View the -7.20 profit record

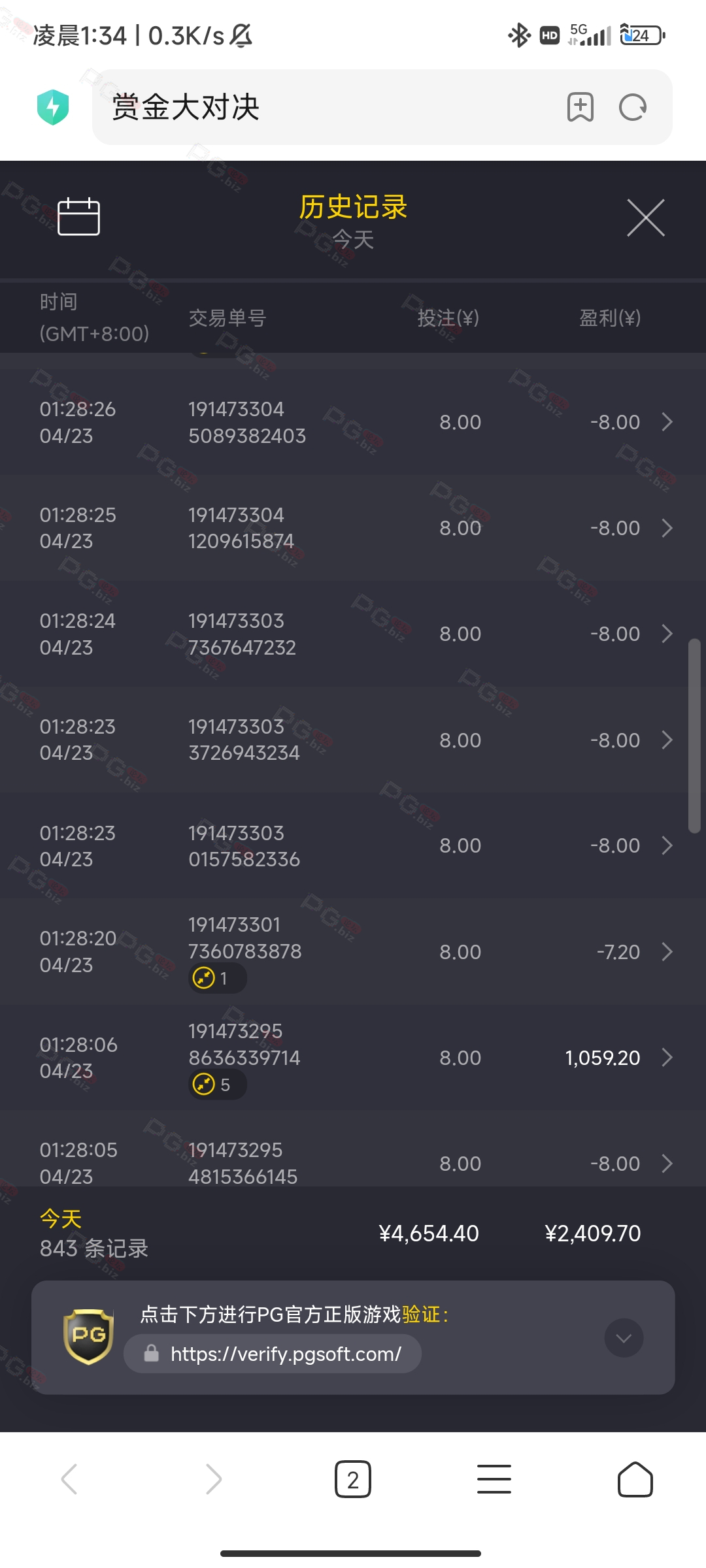pyautogui.click(x=353, y=951)
